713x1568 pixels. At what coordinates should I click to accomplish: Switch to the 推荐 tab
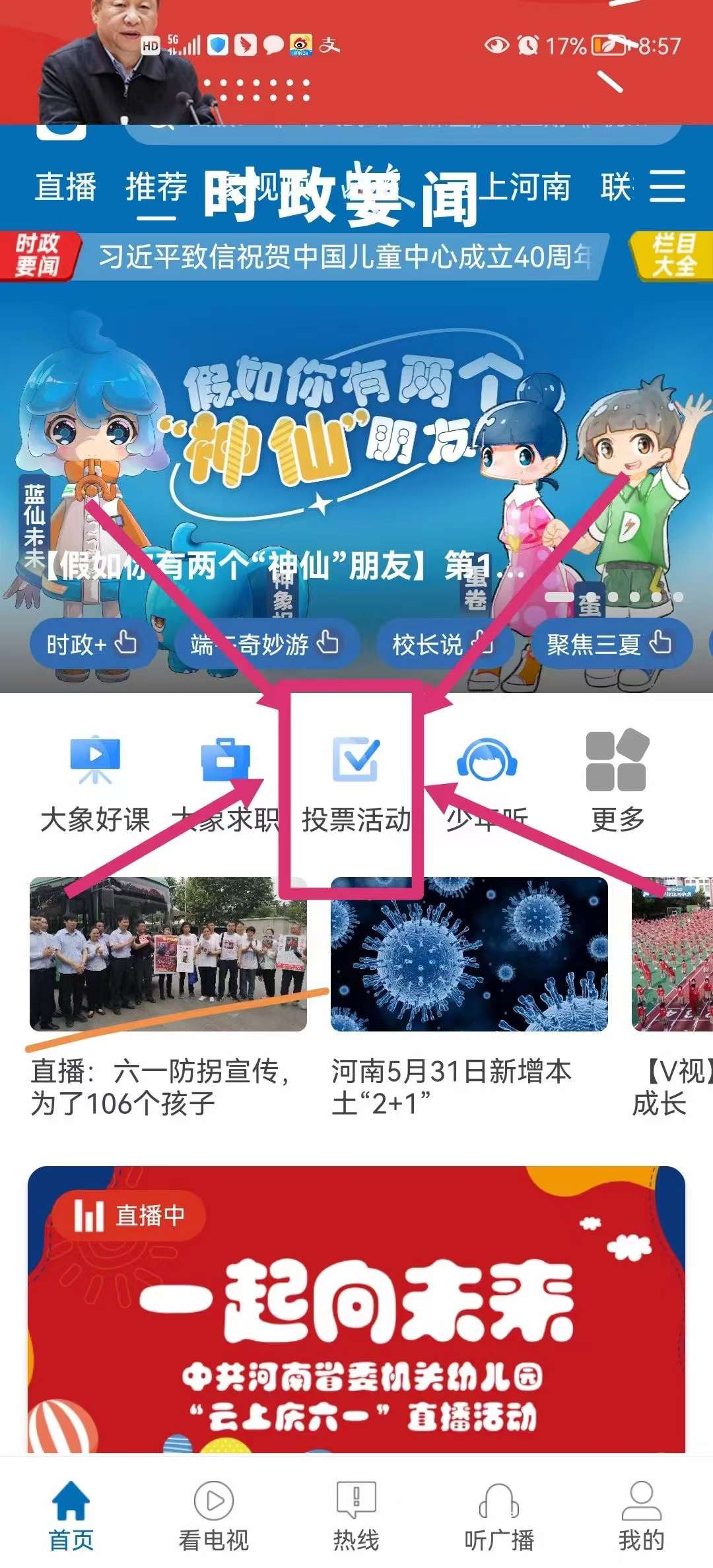[156, 187]
